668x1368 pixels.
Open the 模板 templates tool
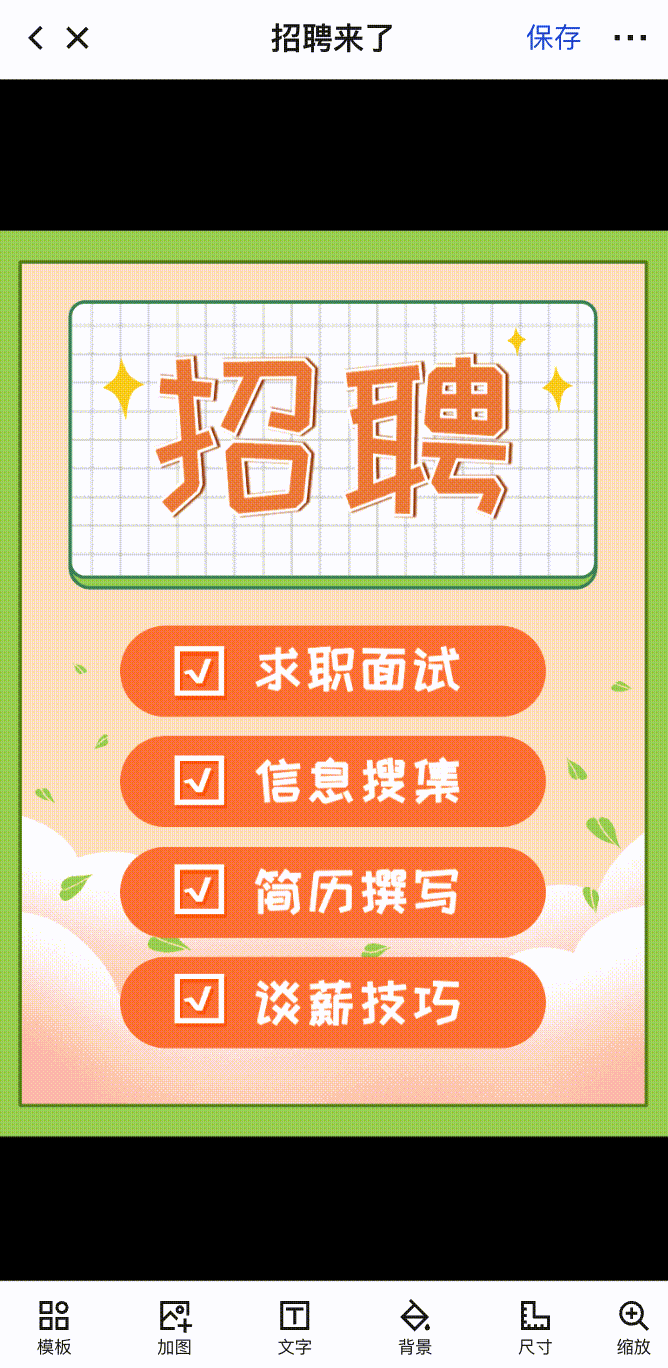click(x=54, y=1327)
